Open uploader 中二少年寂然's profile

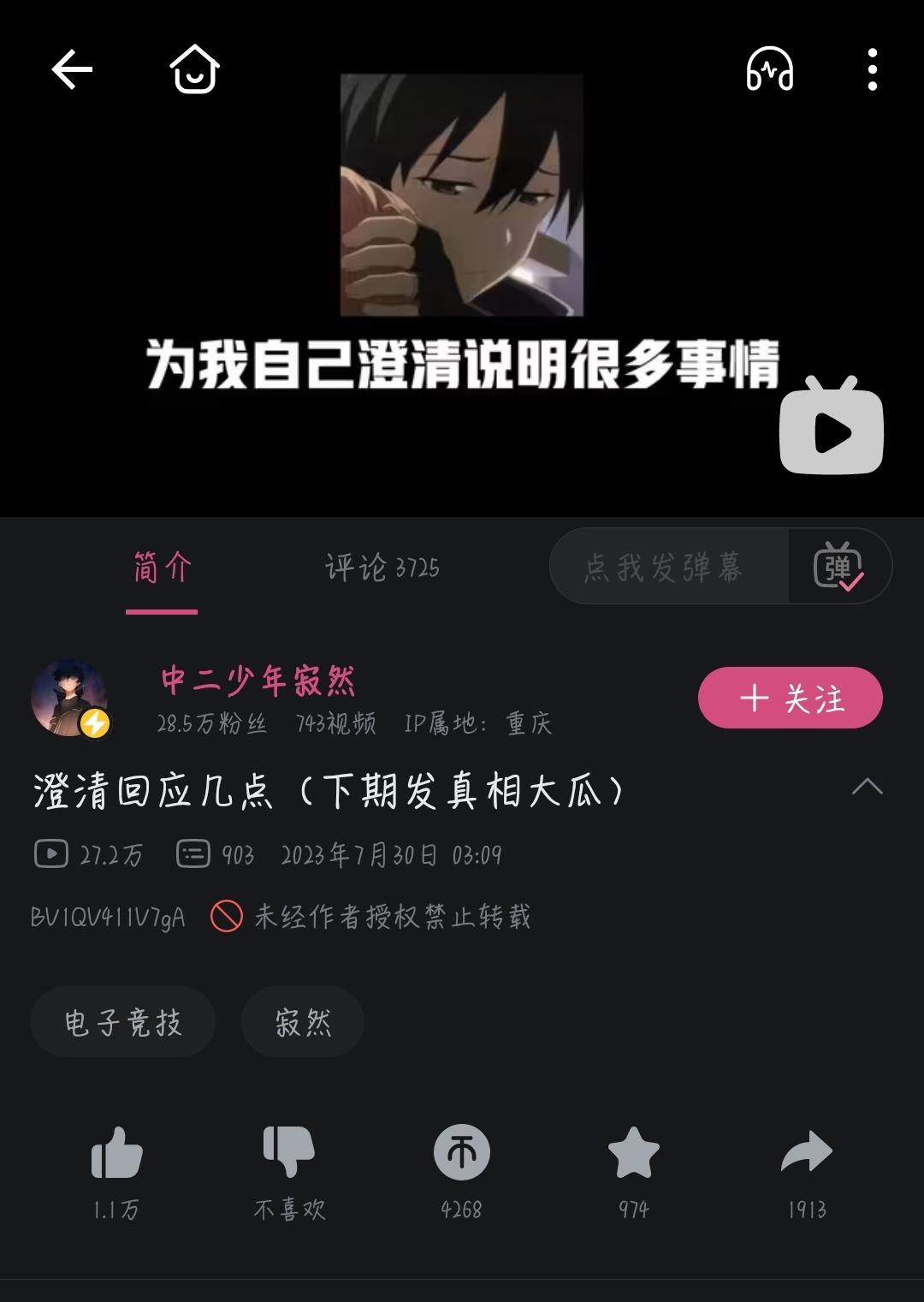(257, 682)
